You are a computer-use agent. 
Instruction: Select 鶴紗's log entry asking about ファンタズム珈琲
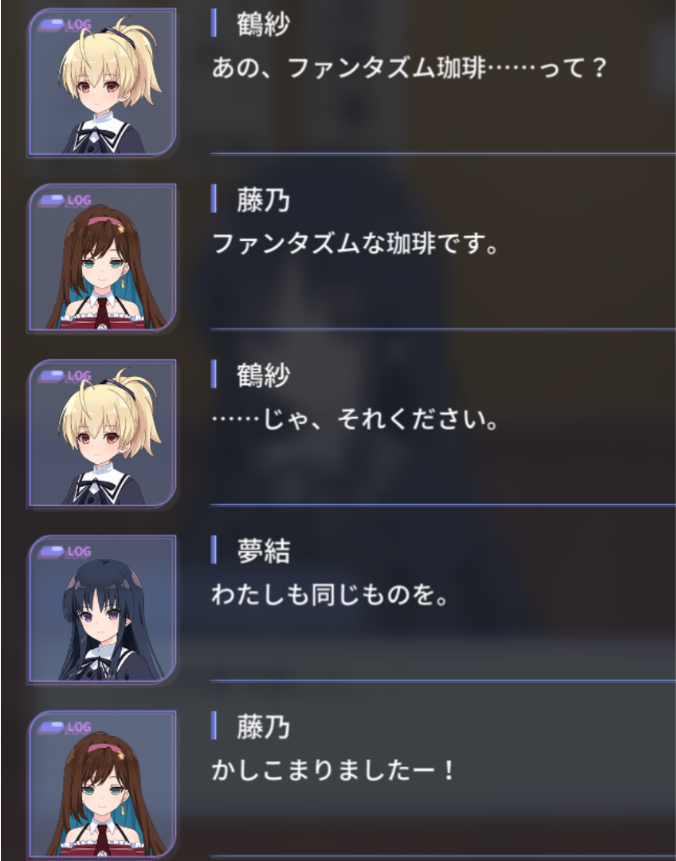coord(411,70)
